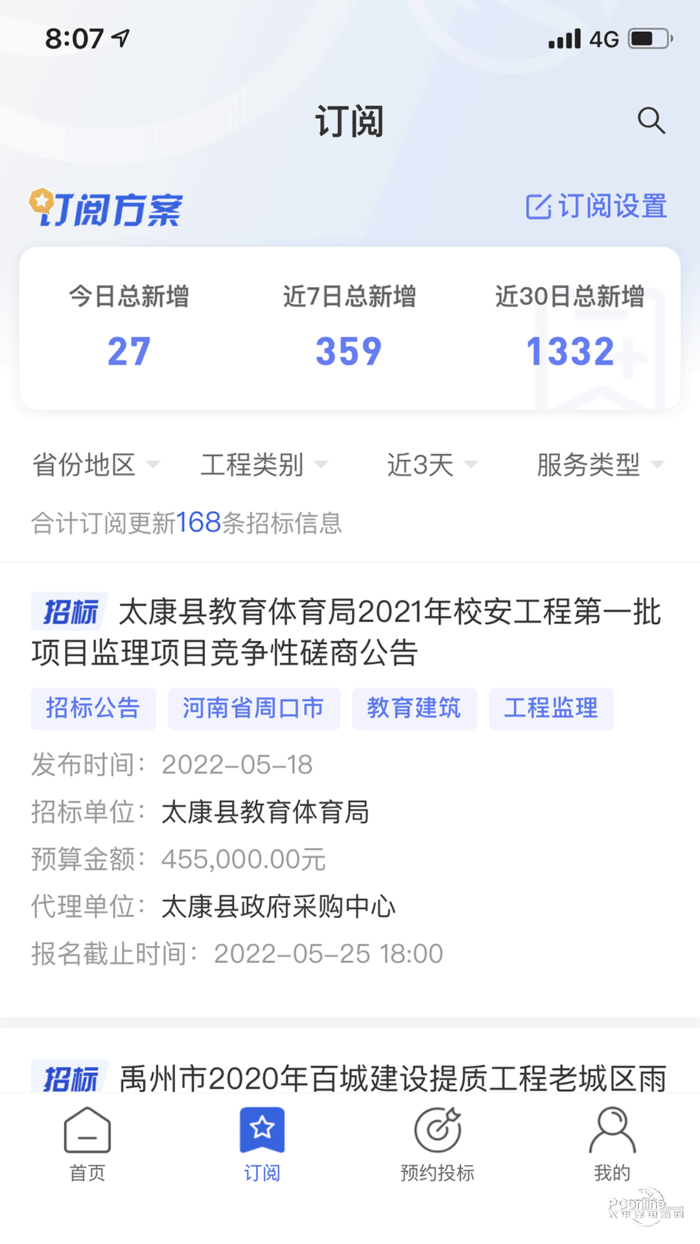Viewport: 700px width, 1244px height.
Task: Open the 禹州市2020年百城建设 tender listing
Action: click(x=392, y=1077)
